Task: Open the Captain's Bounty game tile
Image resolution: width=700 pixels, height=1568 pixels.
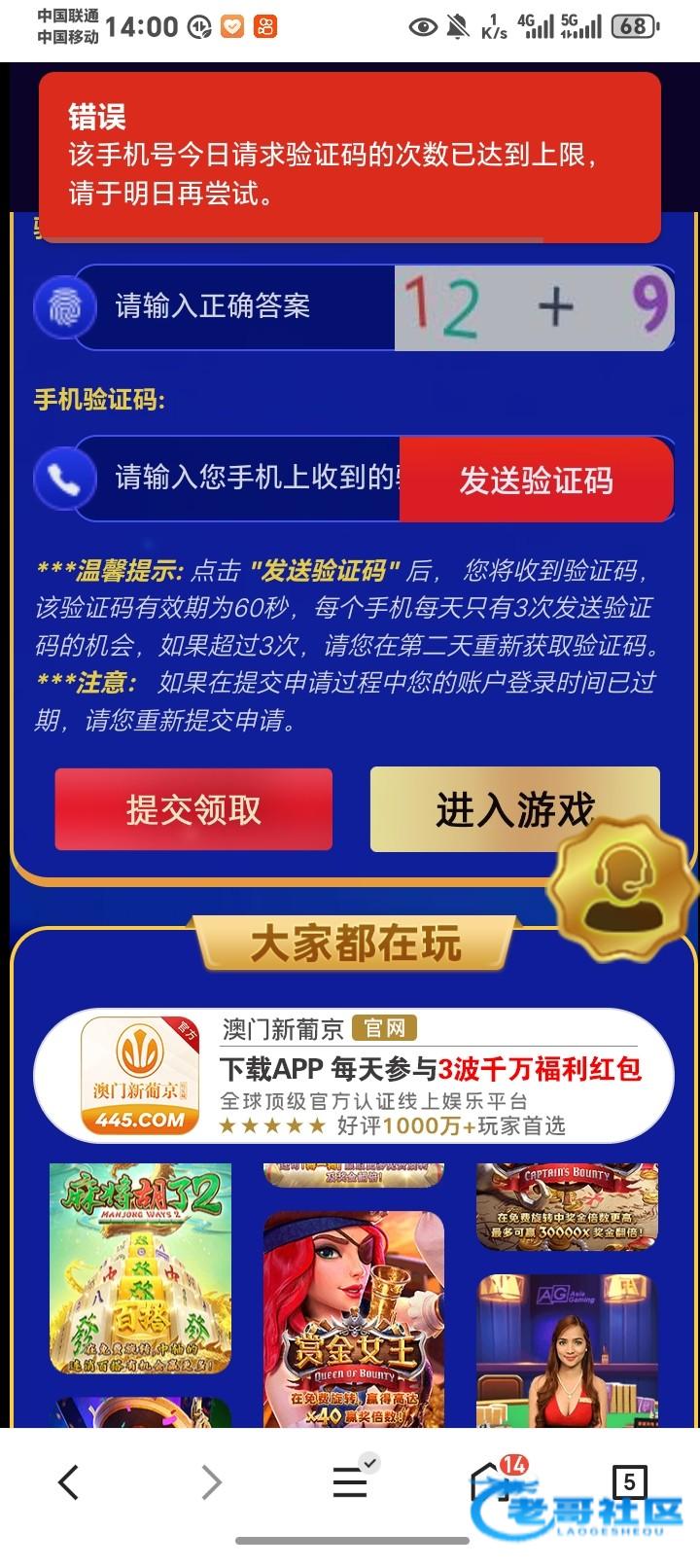Action: [x=566, y=1206]
